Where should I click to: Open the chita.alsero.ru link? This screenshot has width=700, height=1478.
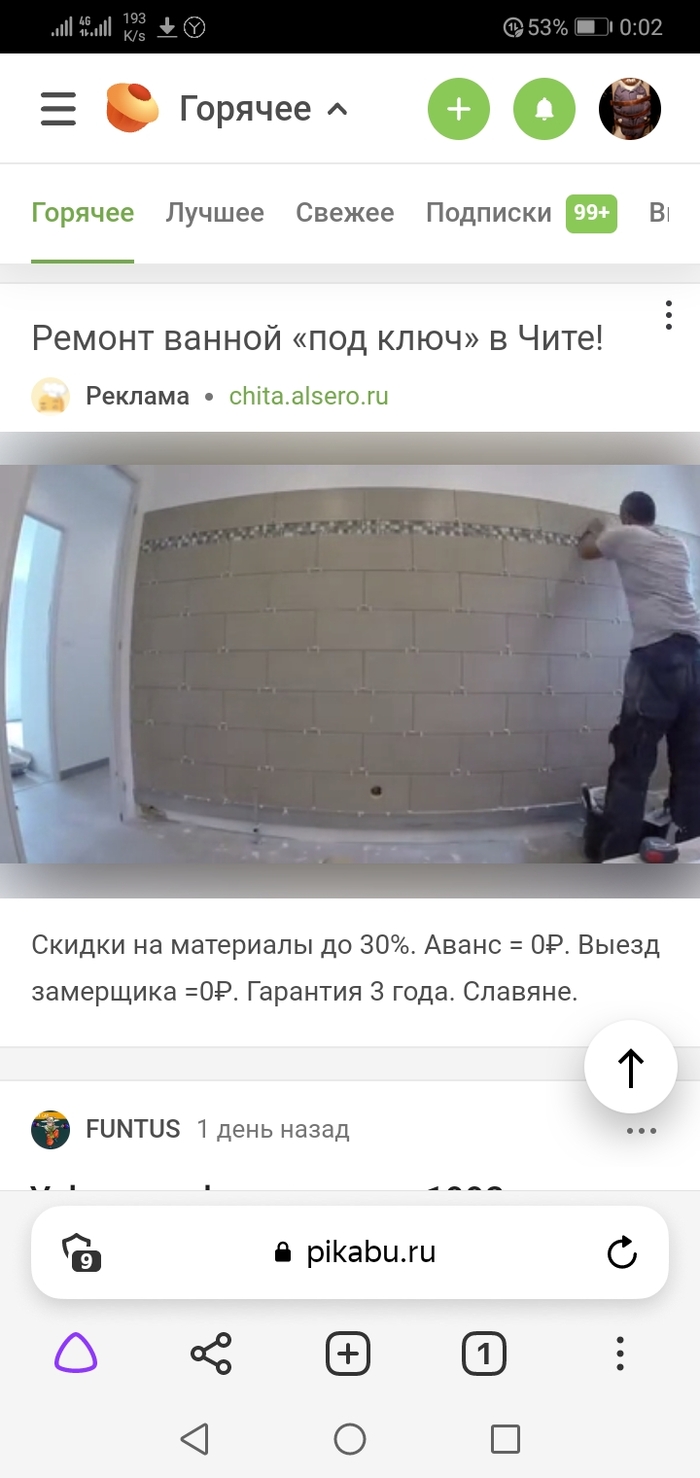[x=308, y=396]
